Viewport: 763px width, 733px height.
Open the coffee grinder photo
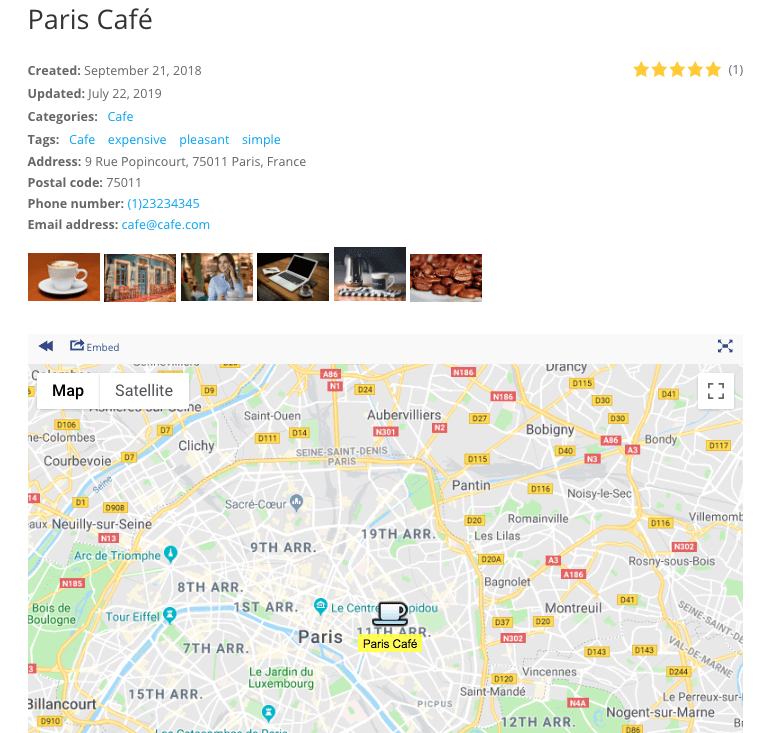pos(370,274)
